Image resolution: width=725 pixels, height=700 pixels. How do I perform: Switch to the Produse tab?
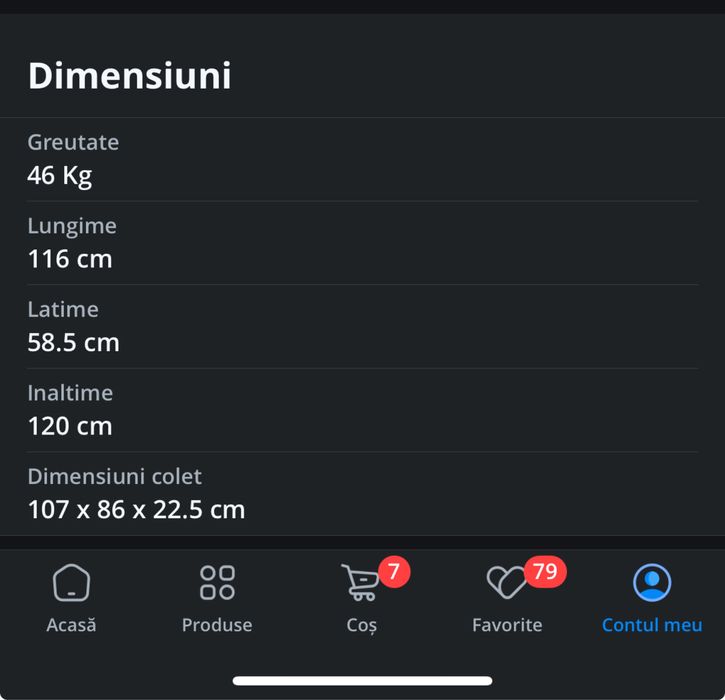pos(217,597)
